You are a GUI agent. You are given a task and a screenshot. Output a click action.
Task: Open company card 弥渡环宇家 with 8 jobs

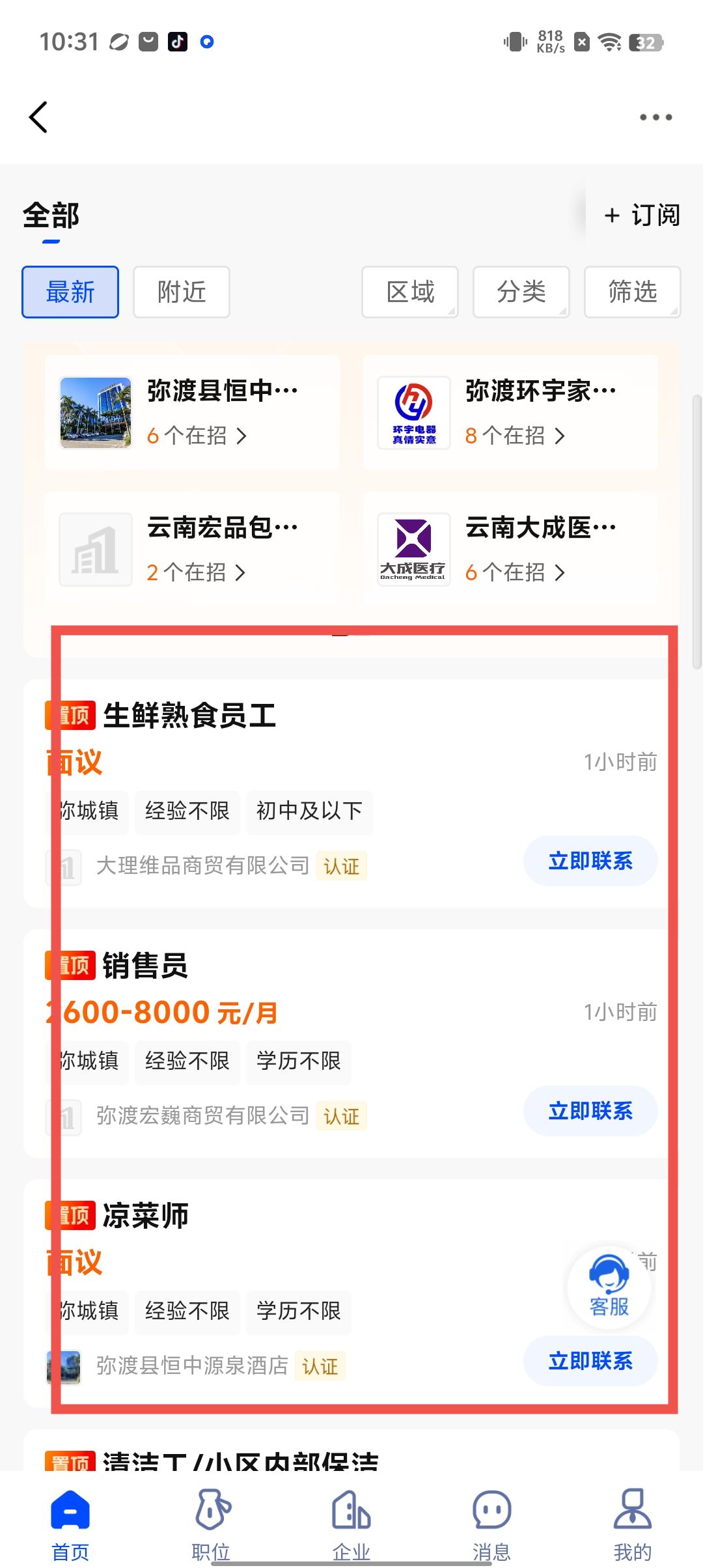click(x=510, y=412)
